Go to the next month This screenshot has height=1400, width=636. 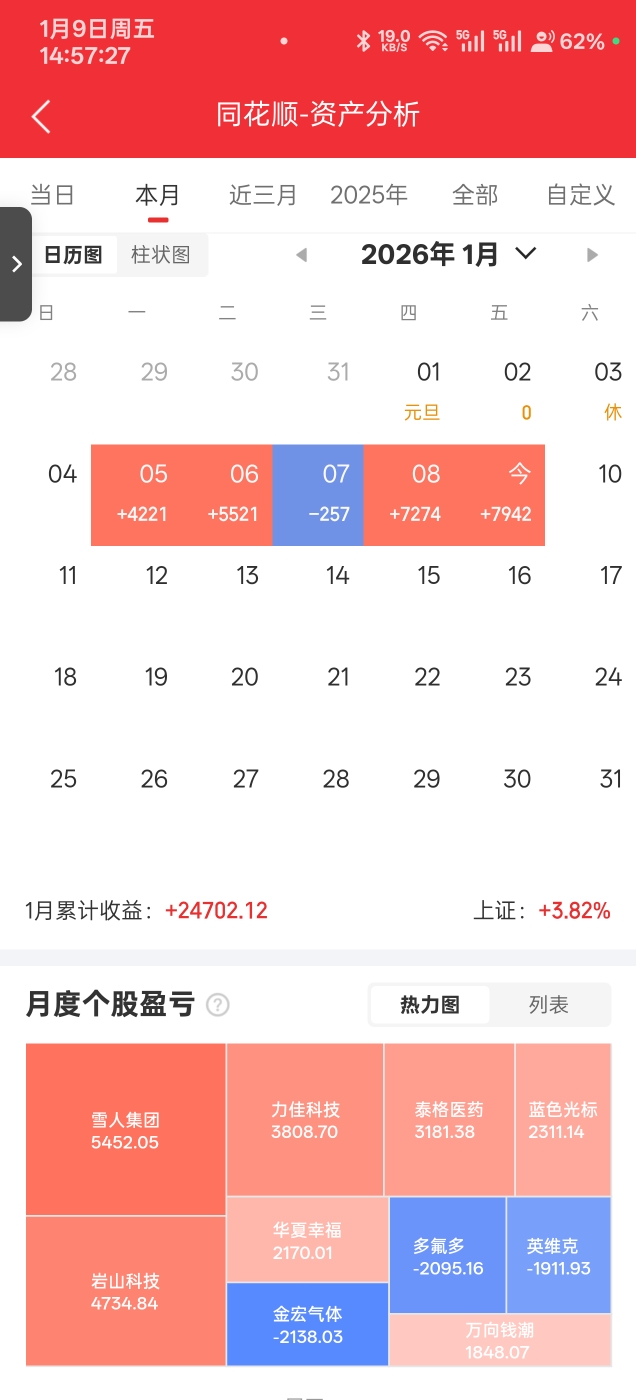pyautogui.click(x=592, y=255)
